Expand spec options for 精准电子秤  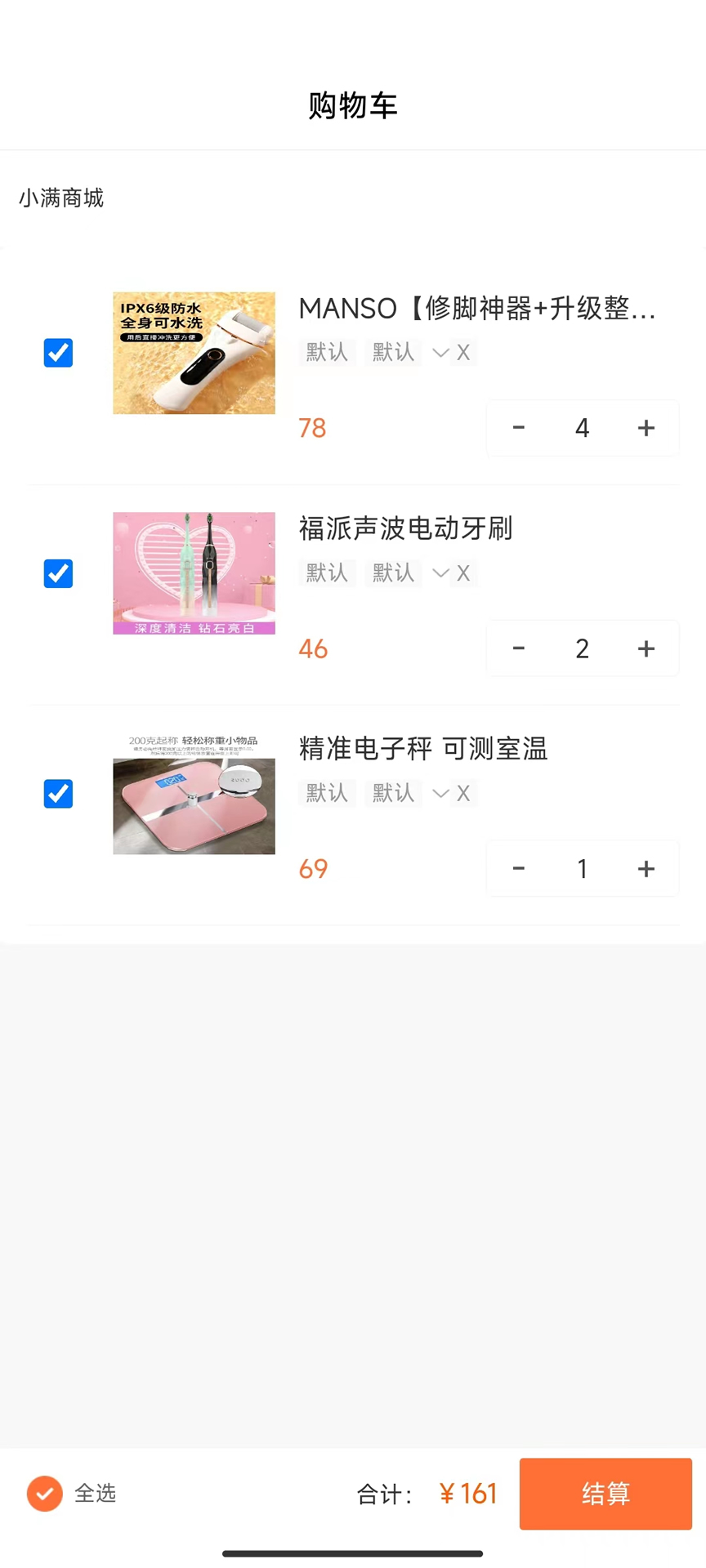pos(440,793)
